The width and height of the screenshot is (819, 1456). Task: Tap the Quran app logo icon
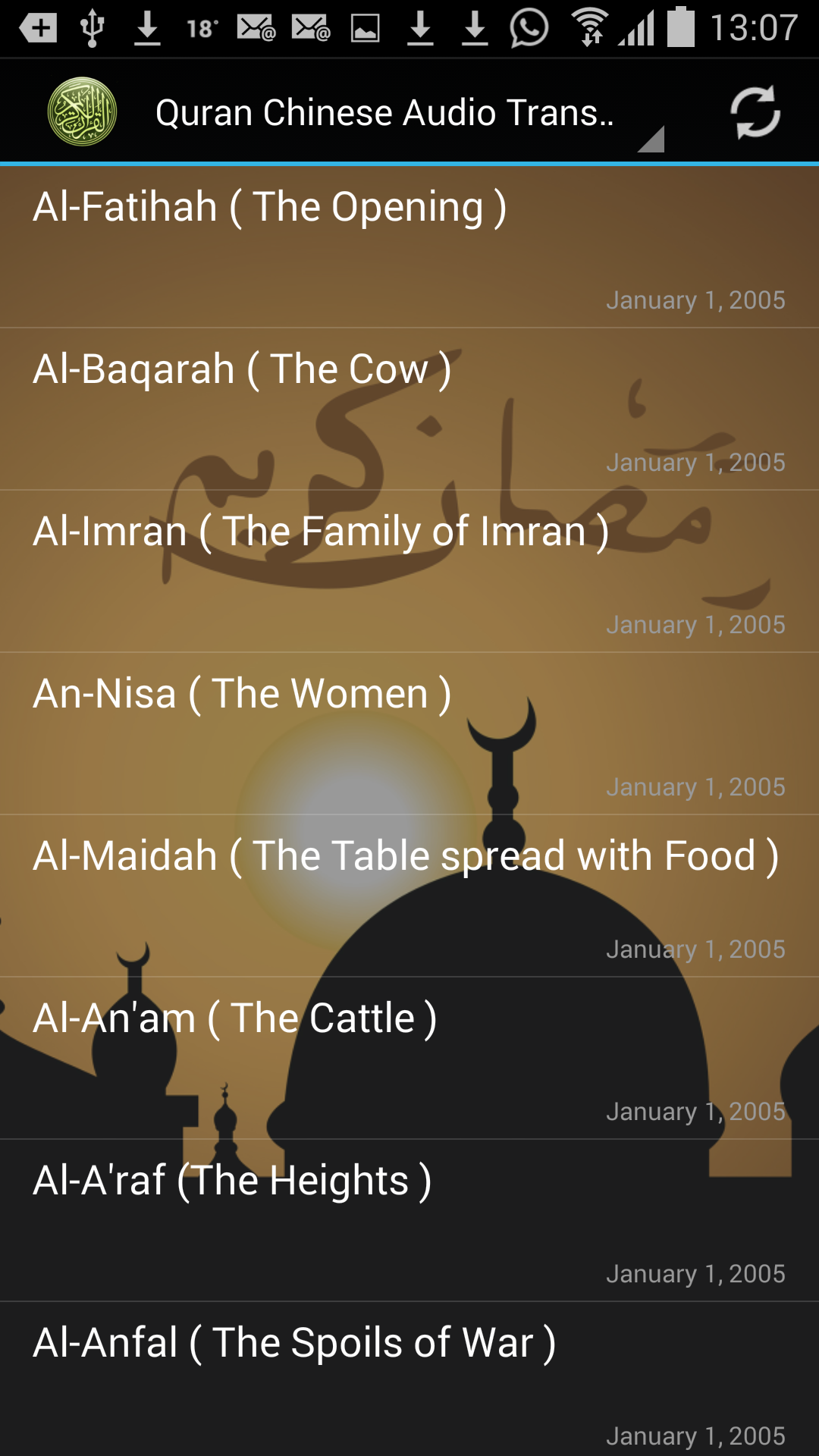point(83,111)
